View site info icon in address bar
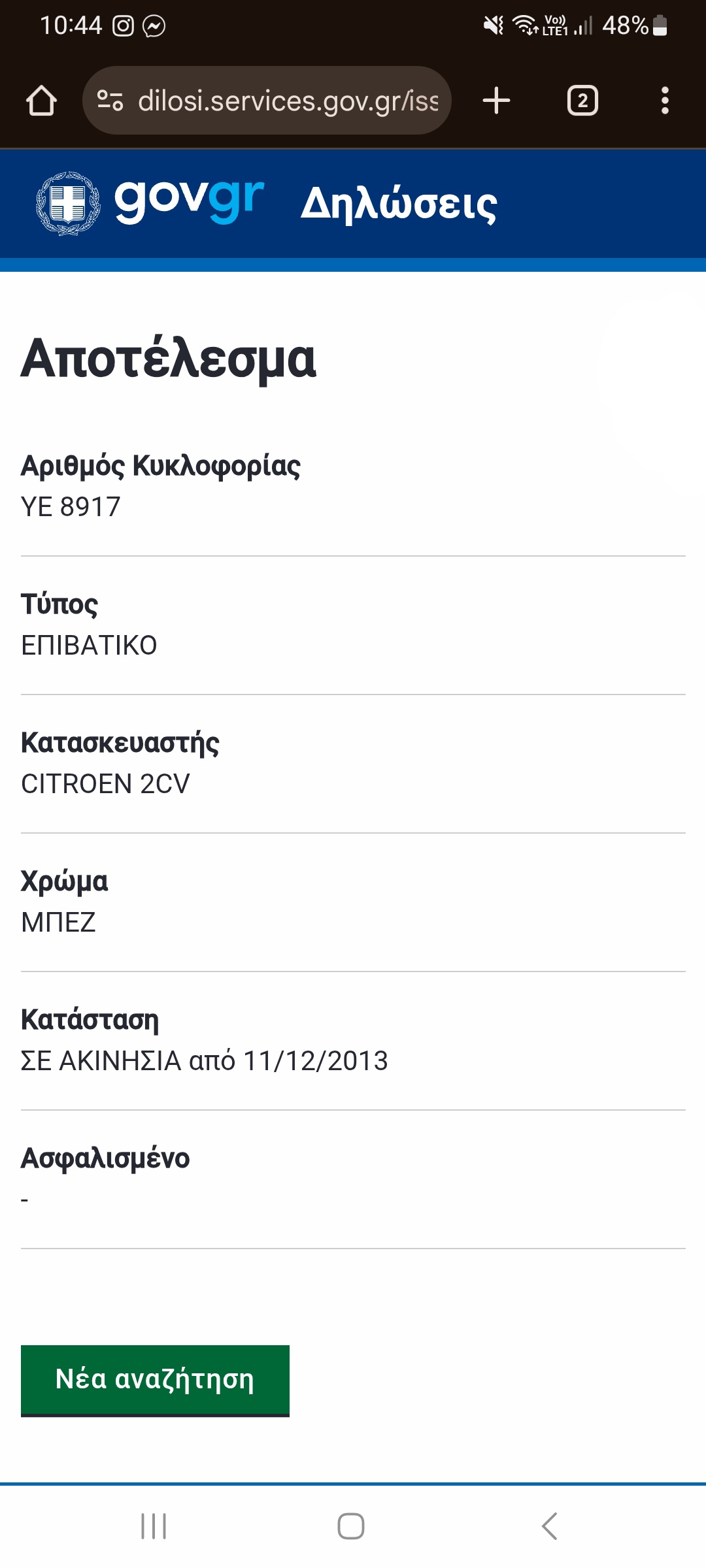 110,101
